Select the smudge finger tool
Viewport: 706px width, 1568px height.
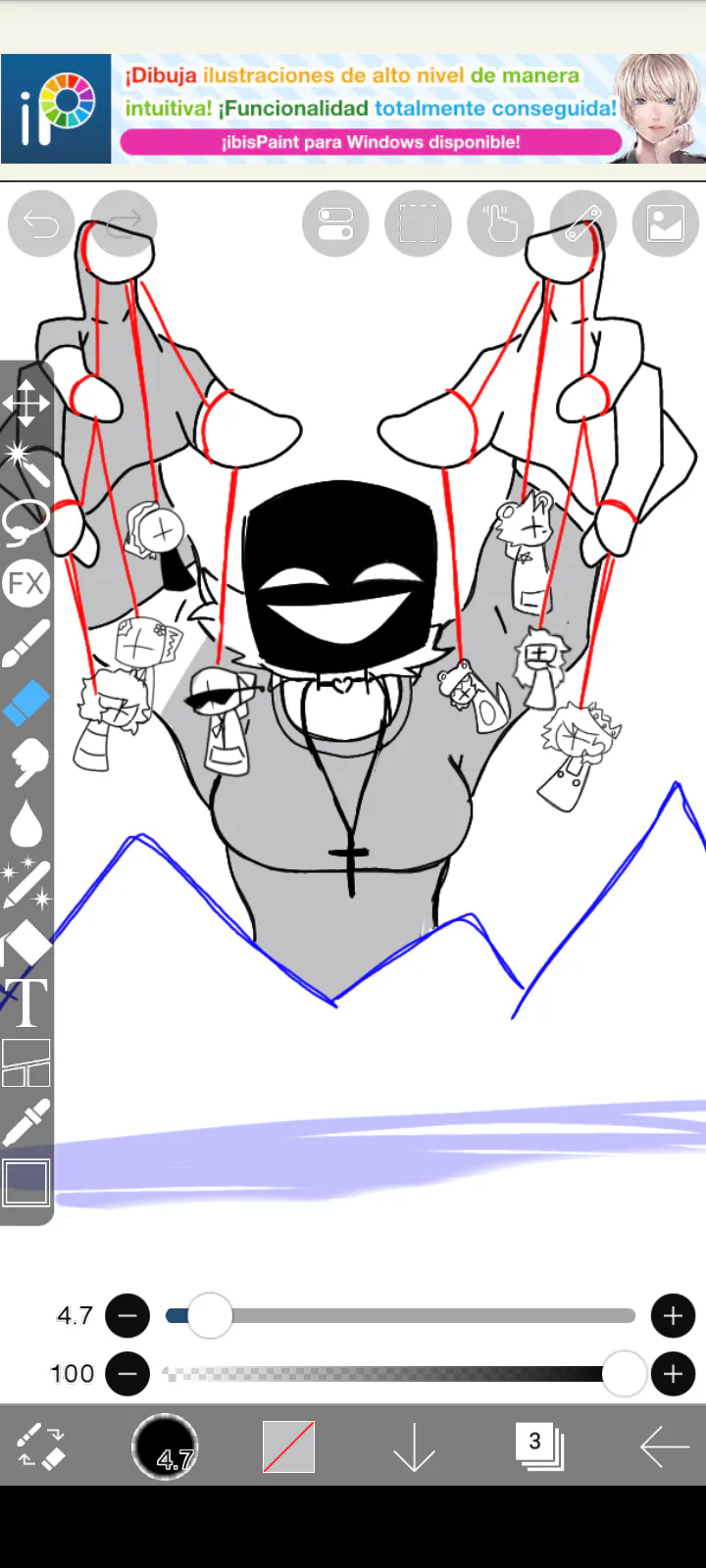(x=26, y=762)
